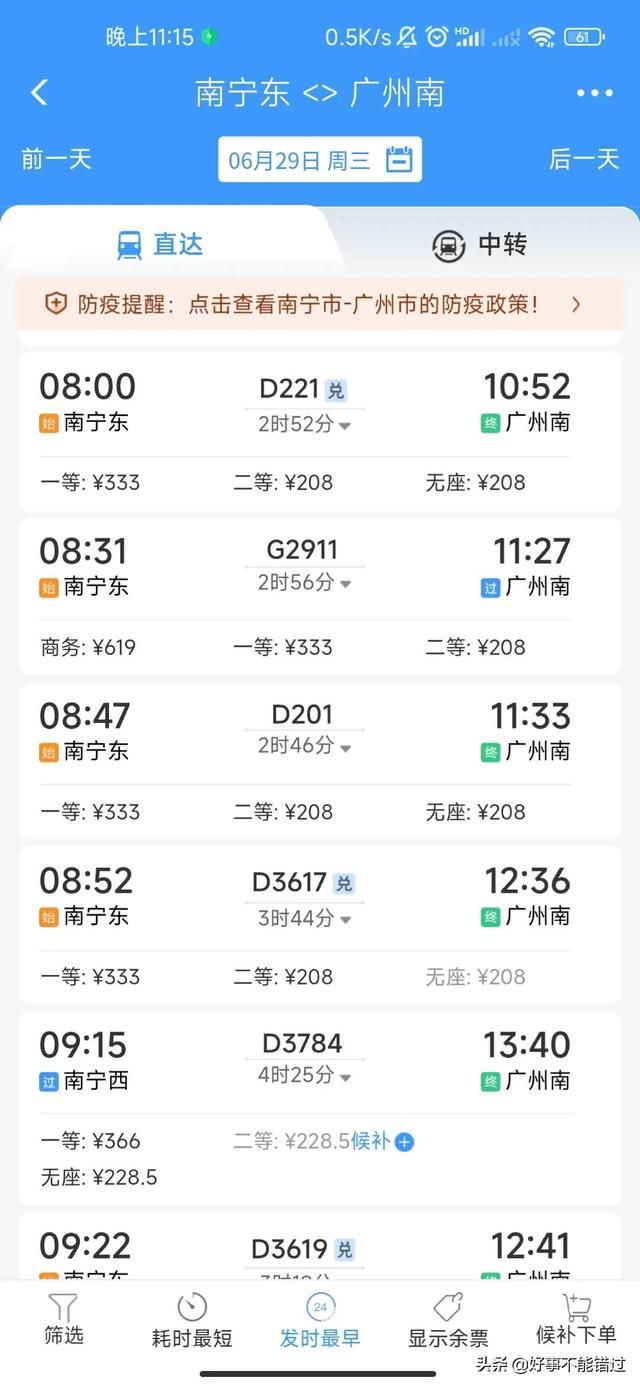Go to the previous day (前一天)
The image size is (640, 1387).
[56, 159]
